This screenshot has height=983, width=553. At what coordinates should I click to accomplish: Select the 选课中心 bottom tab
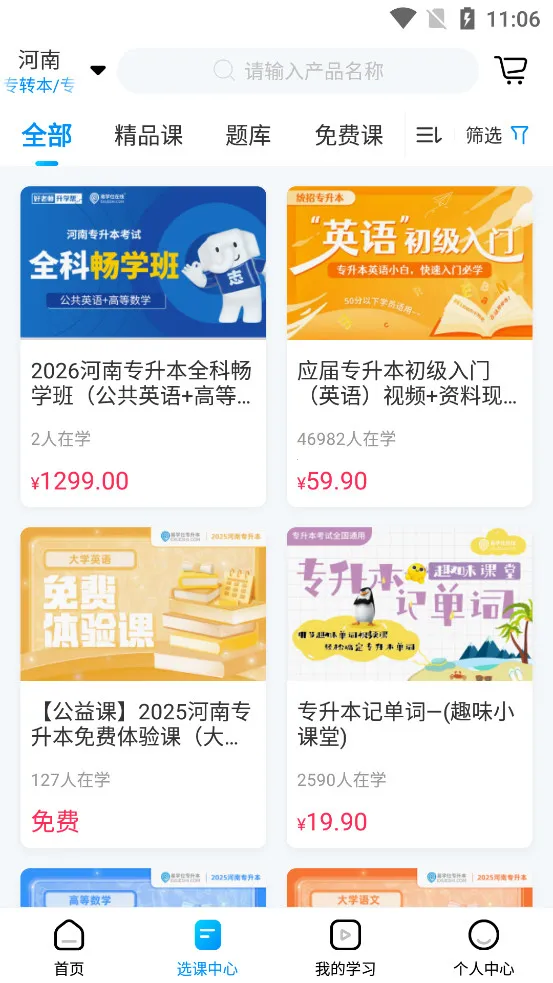[207, 947]
